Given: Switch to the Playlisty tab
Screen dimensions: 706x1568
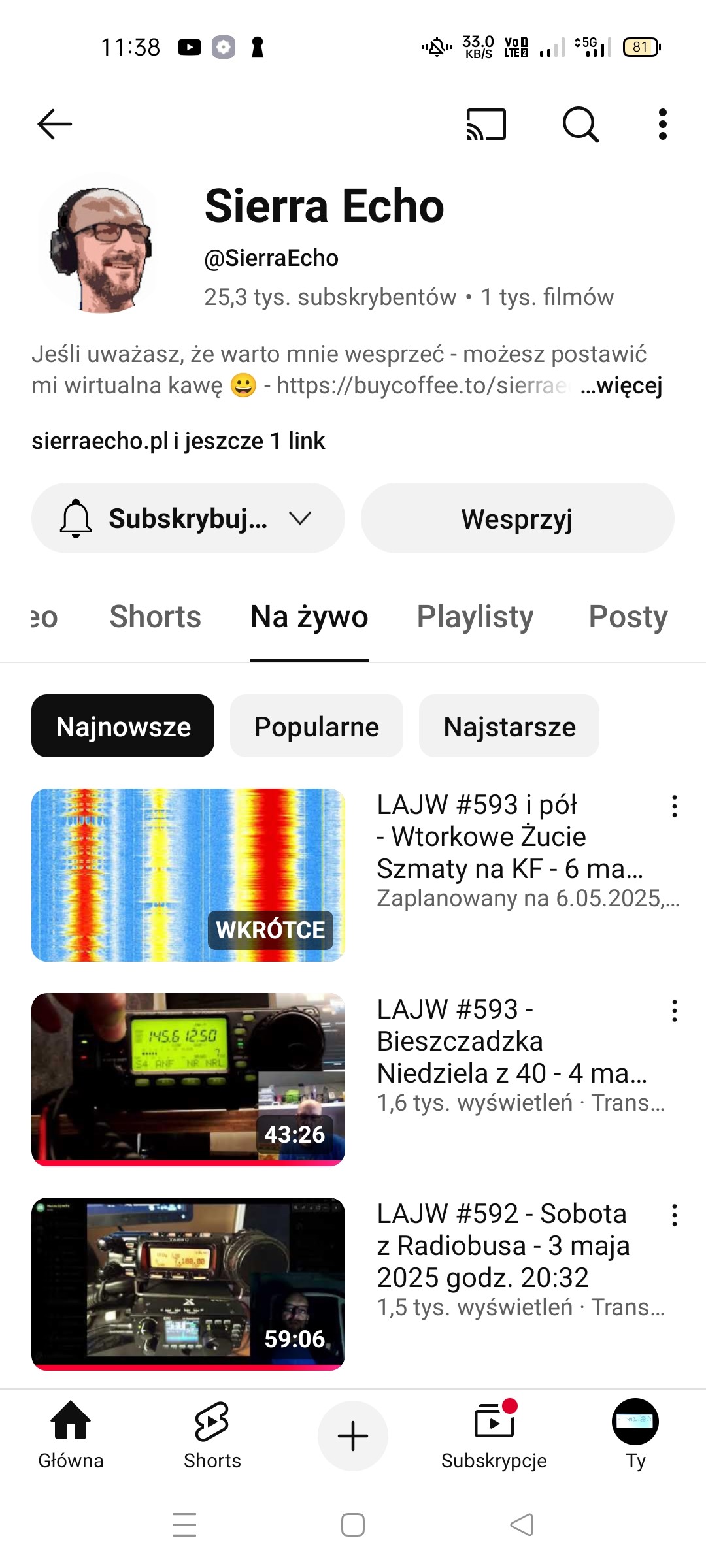Looking at the screenshot, I should pyautogui.click(x=475, y=617).
